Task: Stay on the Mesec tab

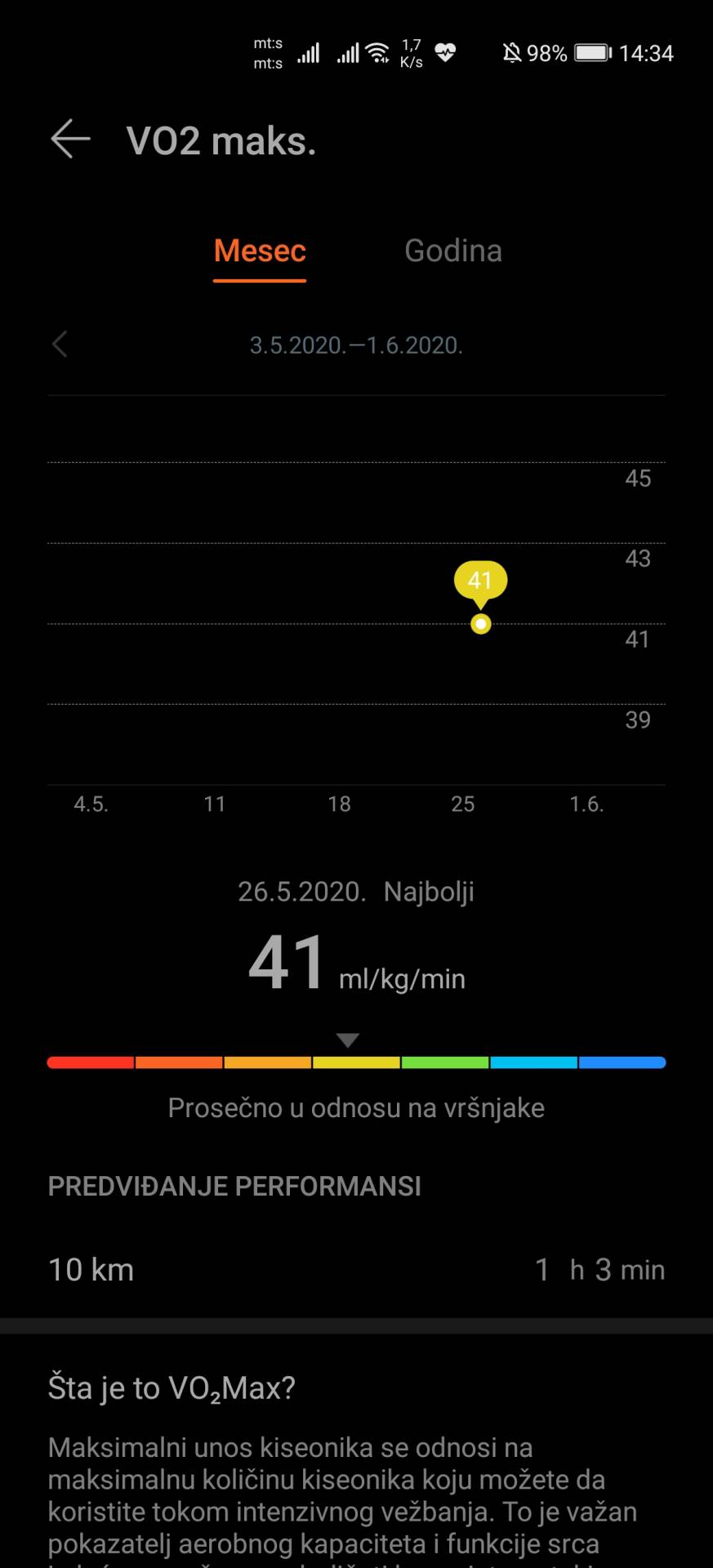Action: [259, 251]
